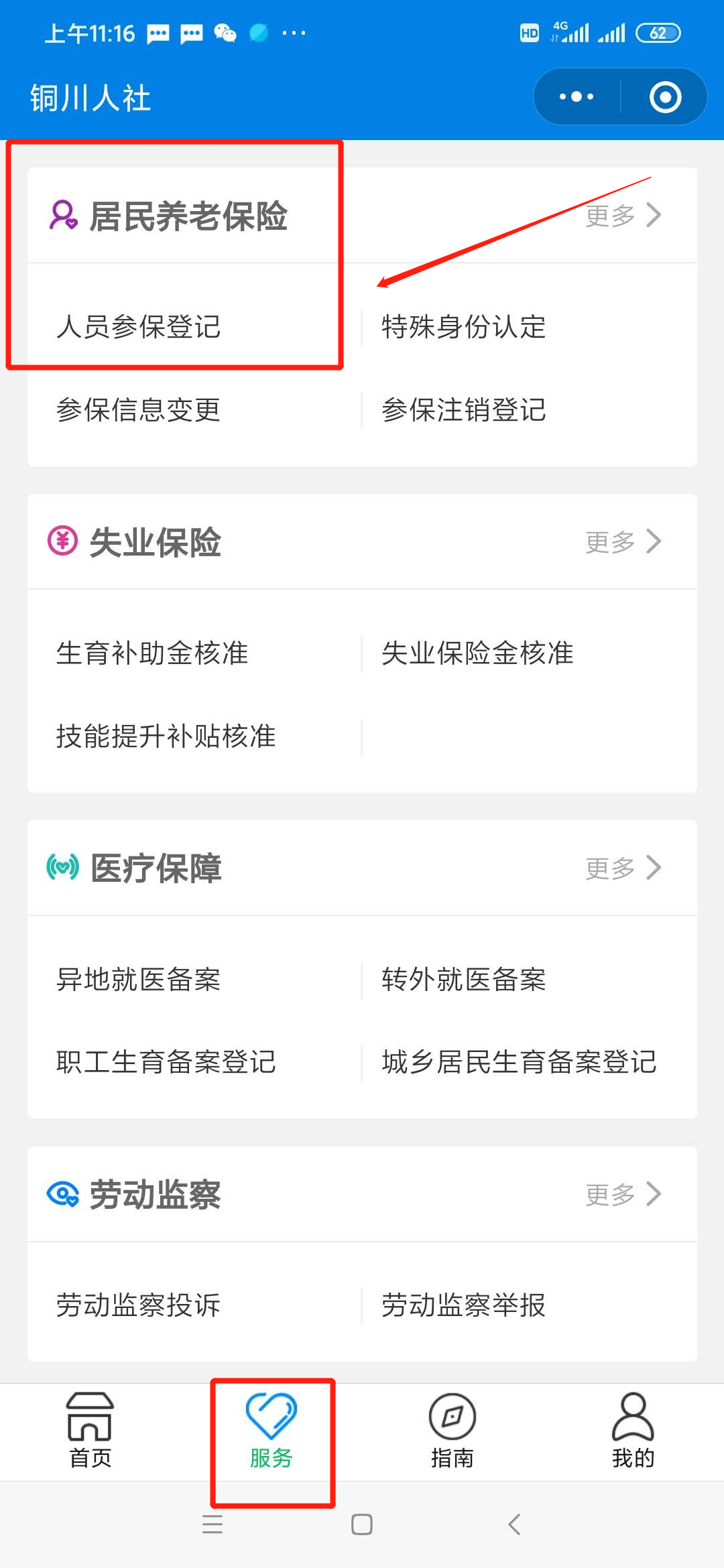Close the mini program with the circle icon
724x1568 pixels.
[x=665, y=96]
